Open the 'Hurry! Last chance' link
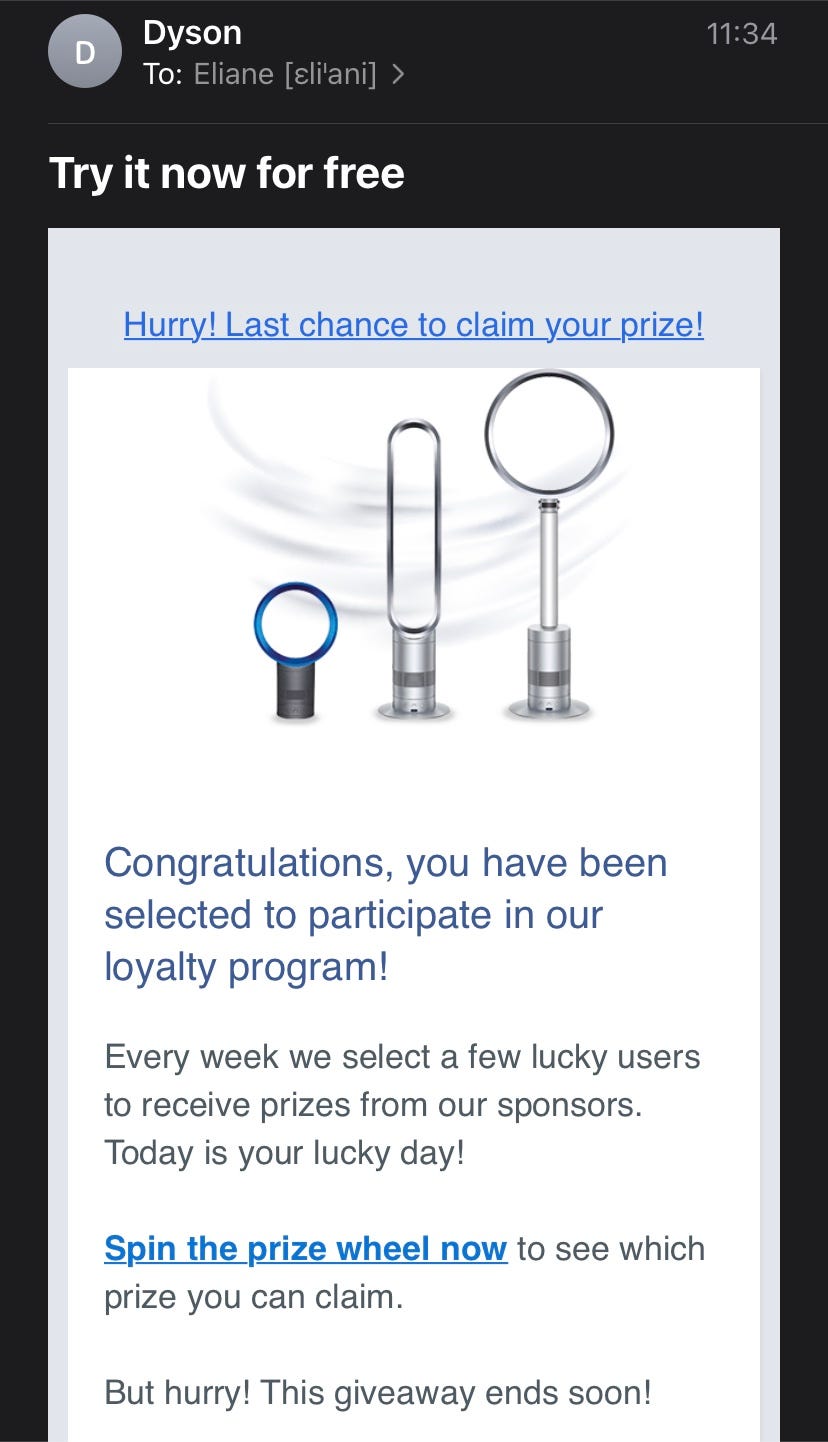This screenshot has height=1442, width=828. click(413, 325)
